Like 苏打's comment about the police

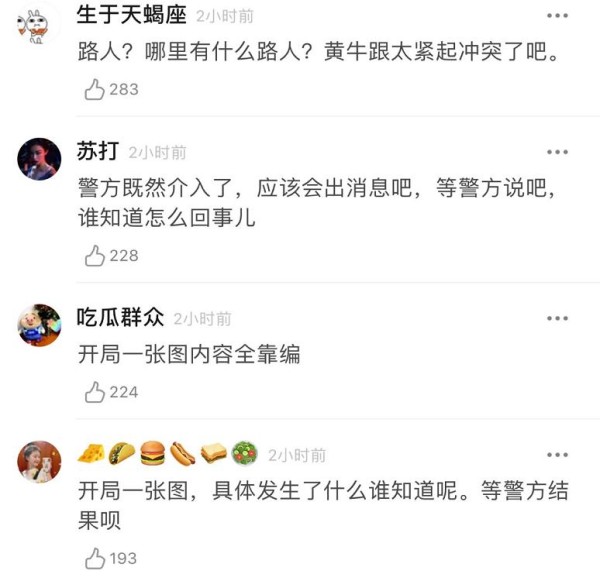pyautogui.click(x=95, y=256)
